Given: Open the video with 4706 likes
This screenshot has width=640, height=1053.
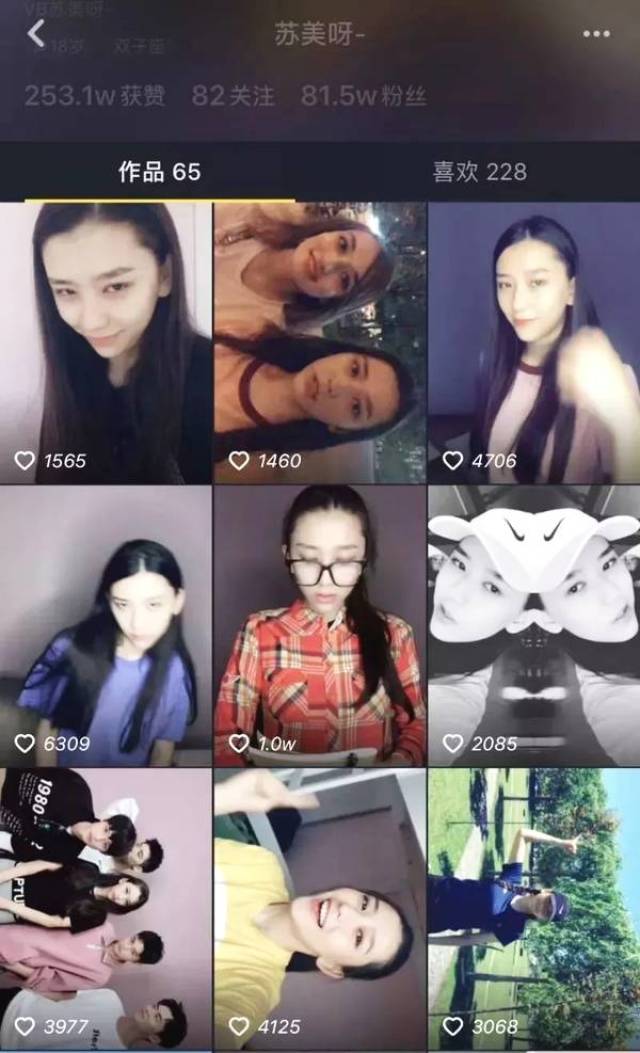Looking at the screenshot, I should click(x=534, y=343).
